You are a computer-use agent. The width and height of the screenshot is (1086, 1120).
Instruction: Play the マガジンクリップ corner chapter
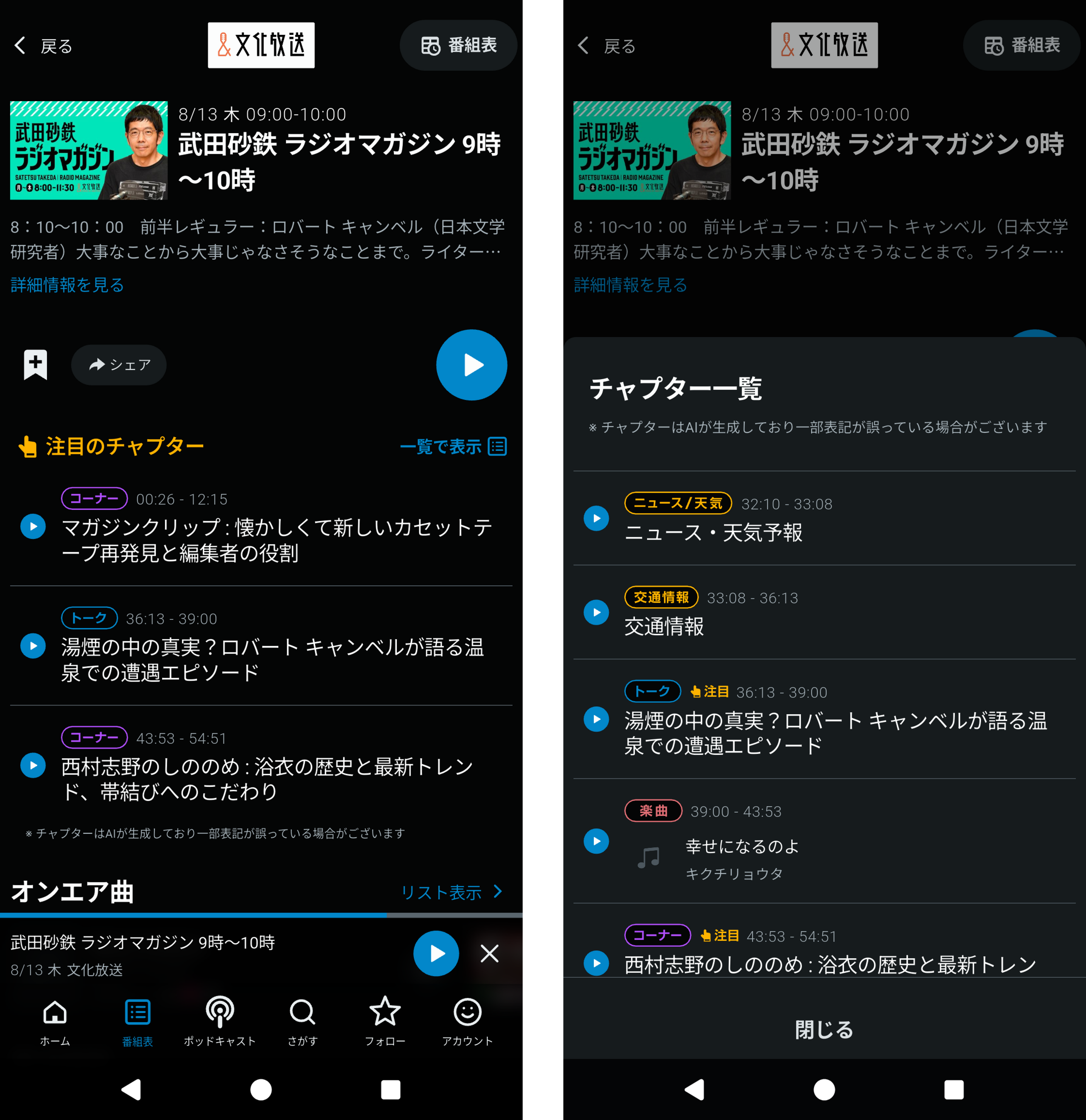coord(33,526)
